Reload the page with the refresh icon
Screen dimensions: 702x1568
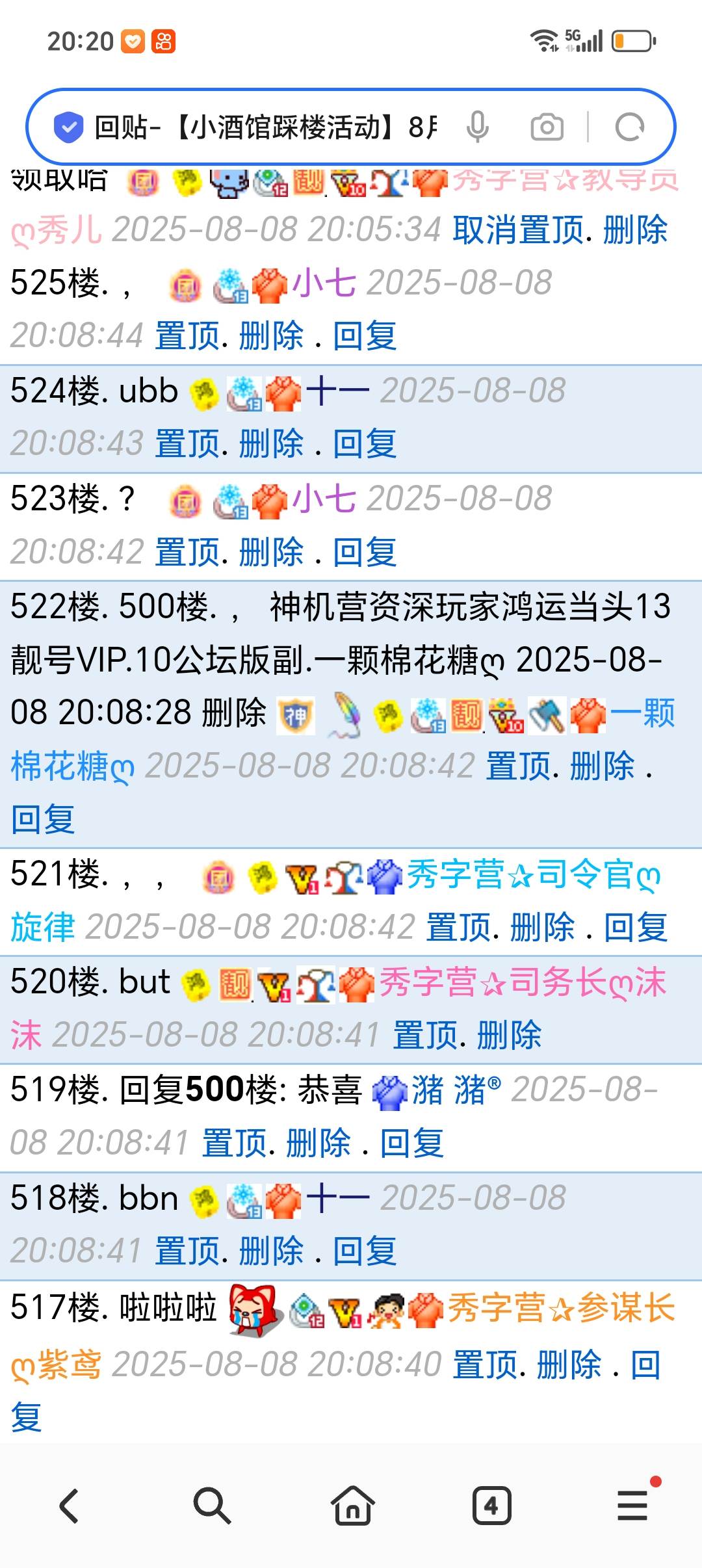point(629,127)
